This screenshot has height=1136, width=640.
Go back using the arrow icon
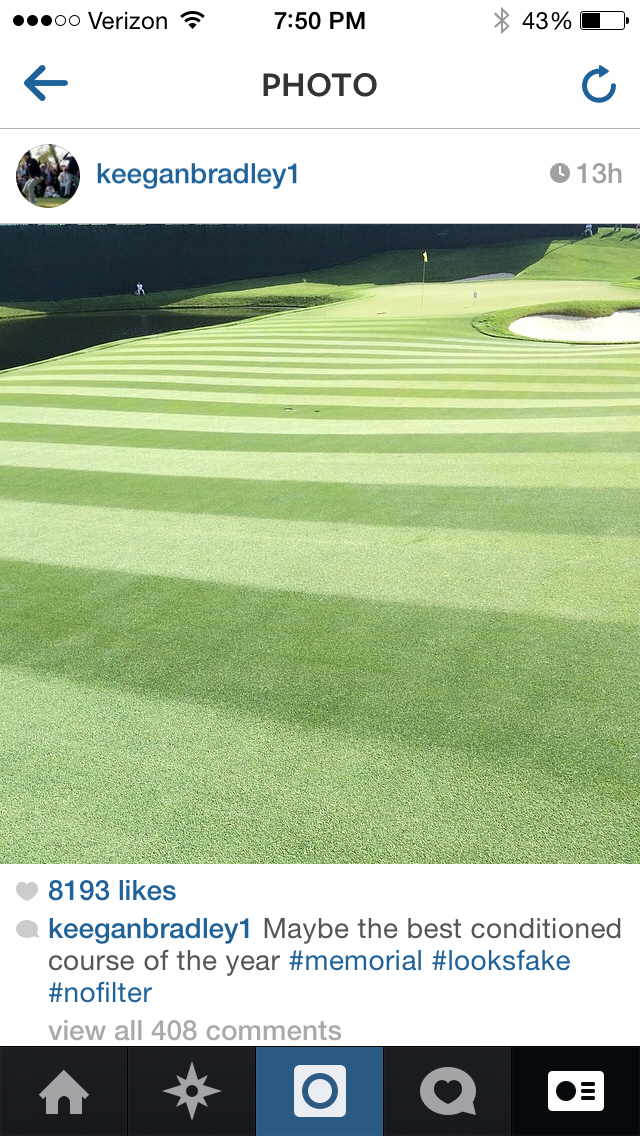tap(46, 85)
